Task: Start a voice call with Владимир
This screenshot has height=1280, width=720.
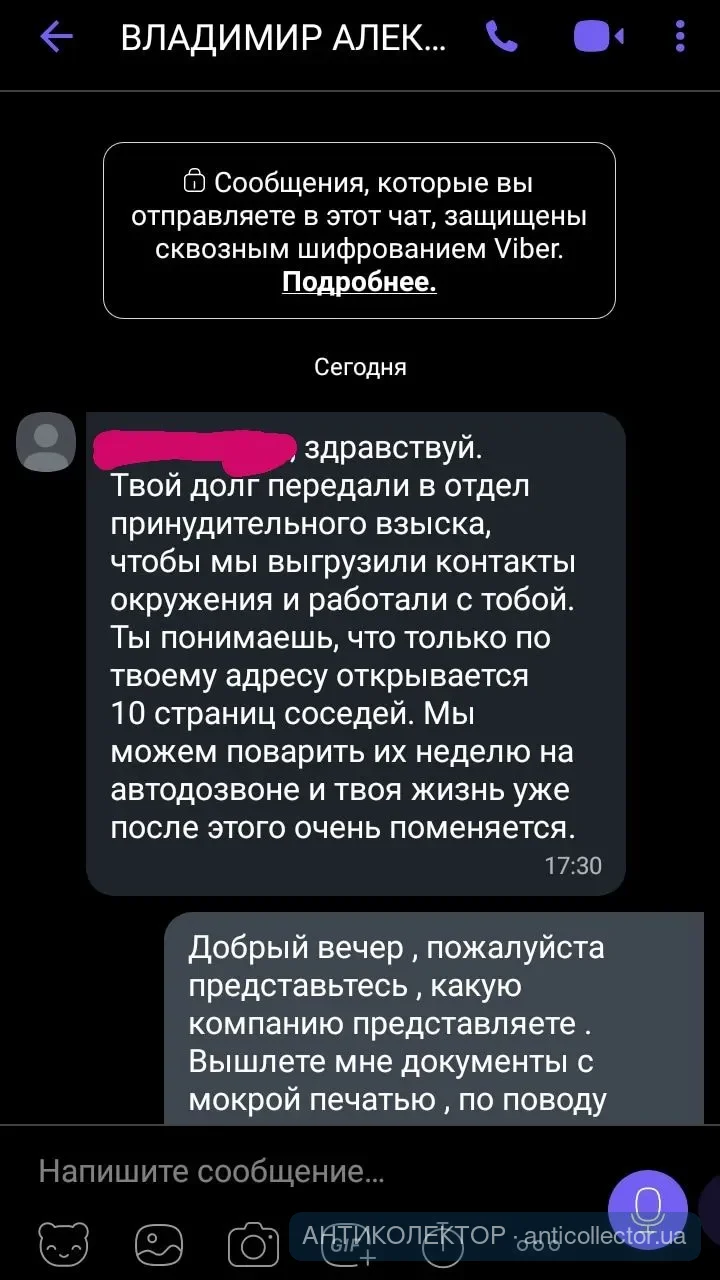Action: pos(501,38)
